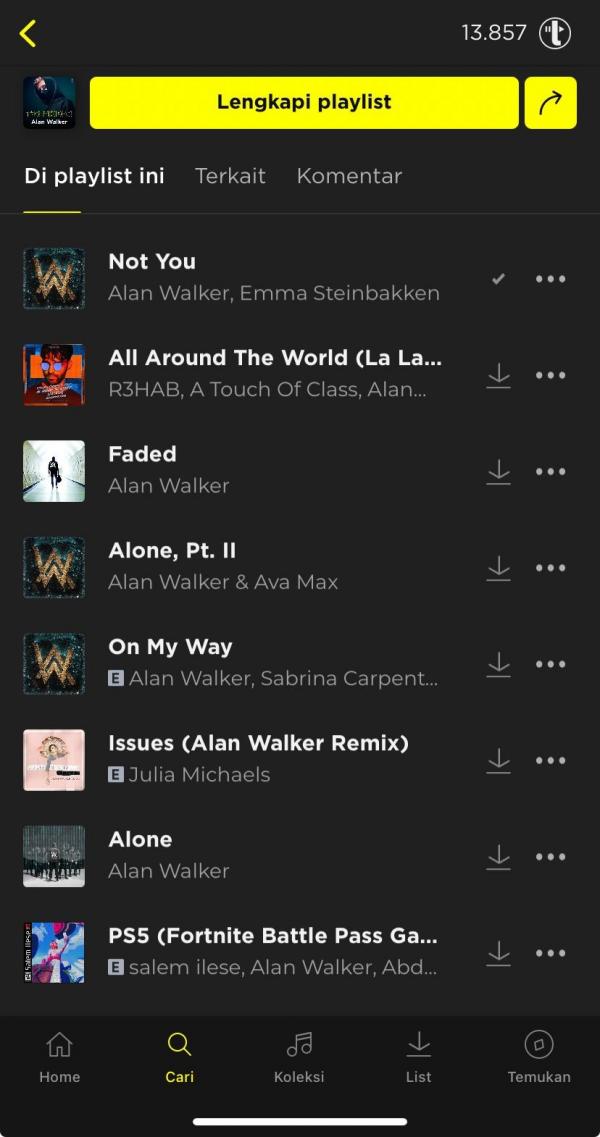Open the Koleksi tab
This screenshot has width=600, height=1137.
[299, 1058]
